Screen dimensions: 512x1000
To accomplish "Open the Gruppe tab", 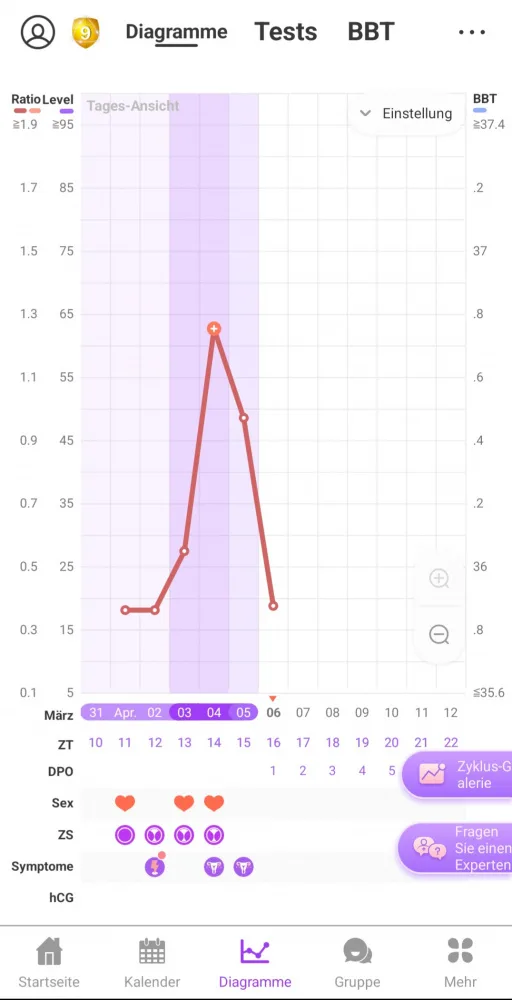I will pyautogui.click(x=357, y=963).
